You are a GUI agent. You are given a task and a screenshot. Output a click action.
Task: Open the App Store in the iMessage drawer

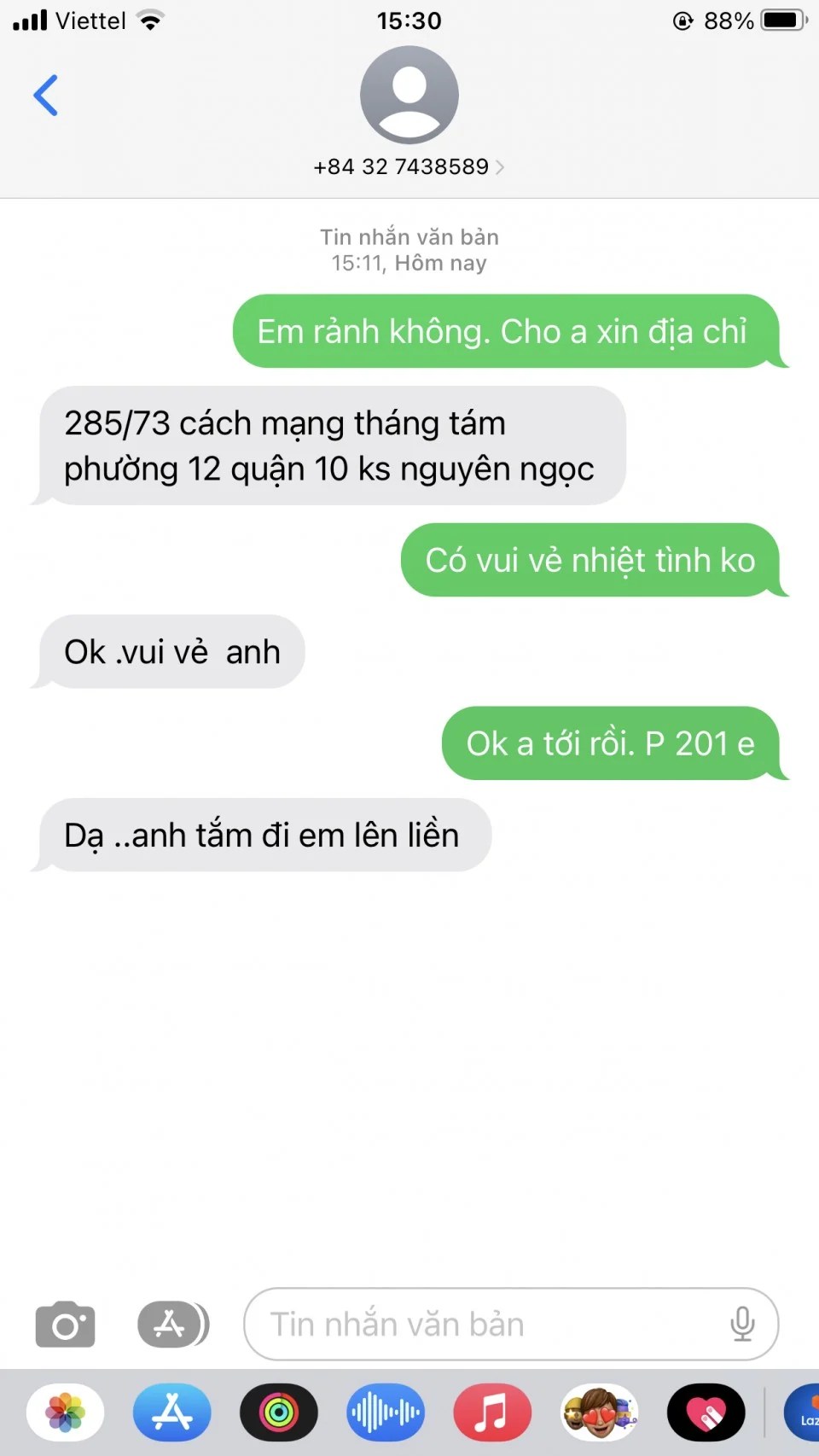[172, 1412]
